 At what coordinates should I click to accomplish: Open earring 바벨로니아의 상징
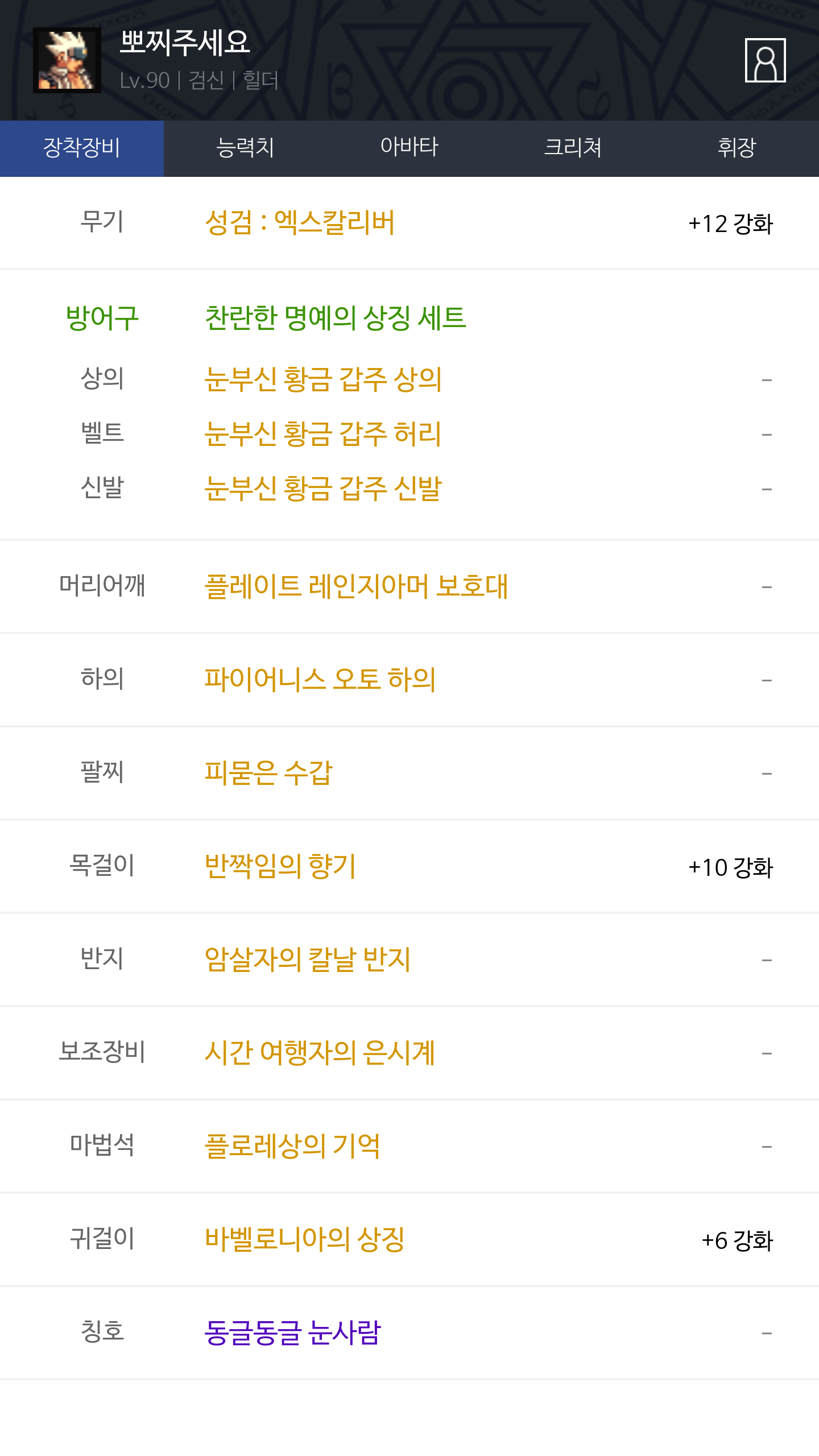tap(305, 1239)
